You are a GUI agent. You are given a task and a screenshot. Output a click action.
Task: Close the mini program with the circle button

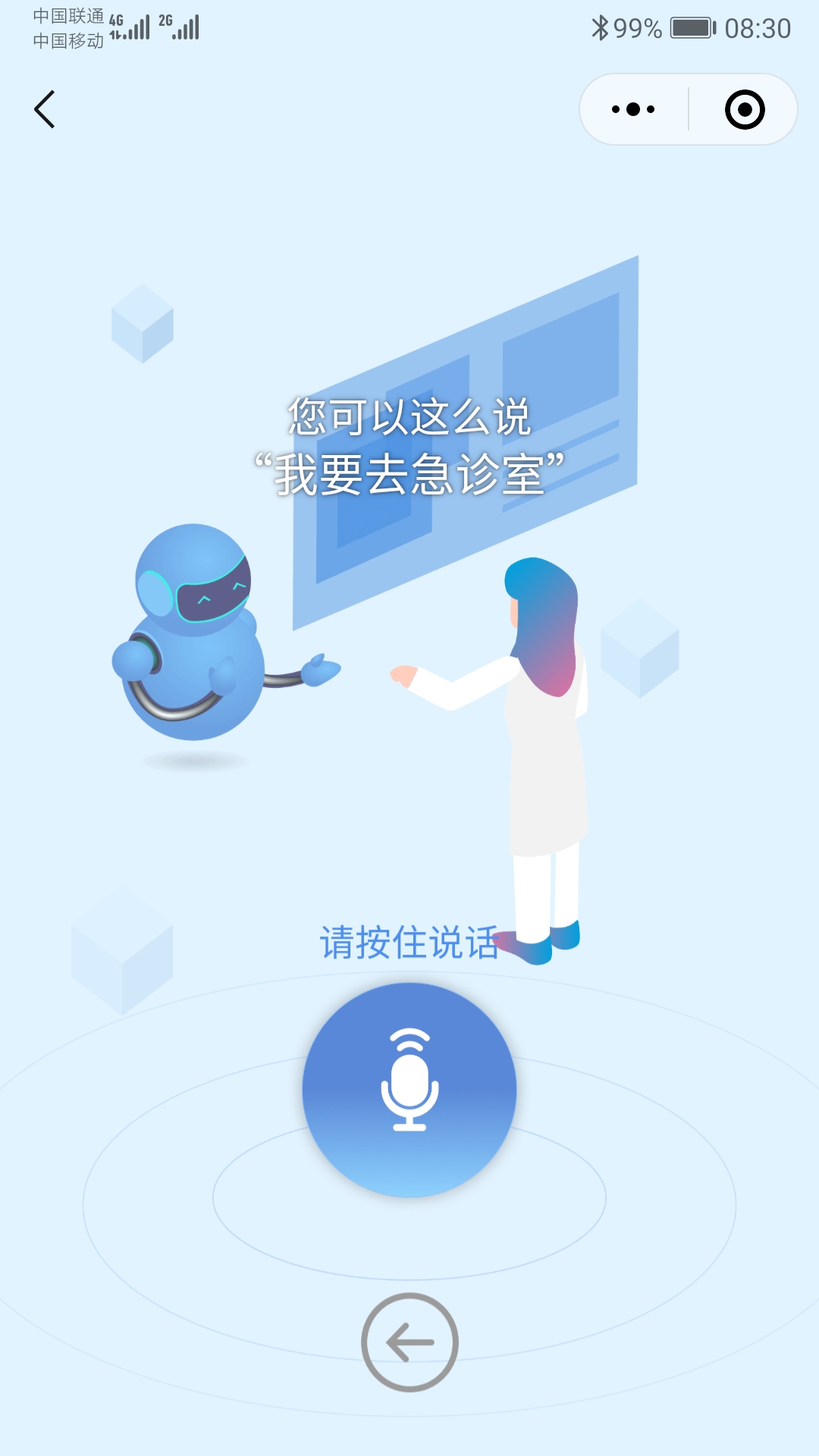pyautogui.click(x=744, y=109)
